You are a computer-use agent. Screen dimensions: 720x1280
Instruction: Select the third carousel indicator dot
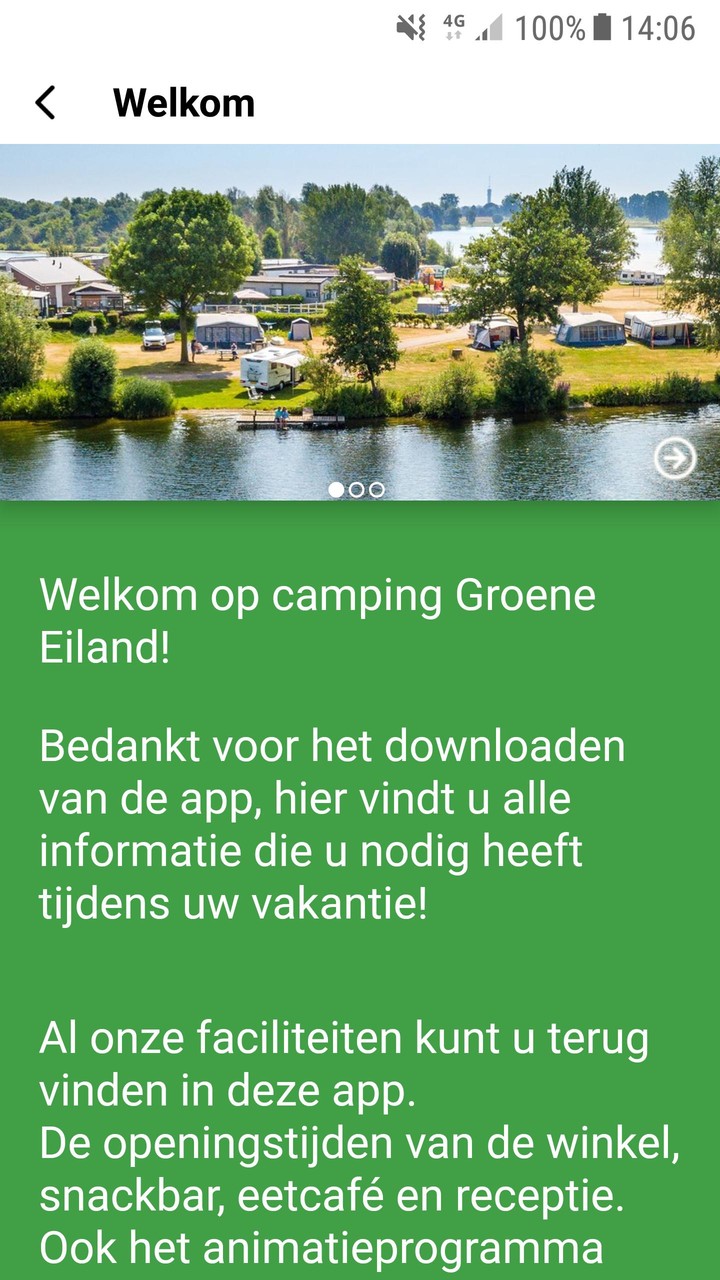tap(377, 490)
